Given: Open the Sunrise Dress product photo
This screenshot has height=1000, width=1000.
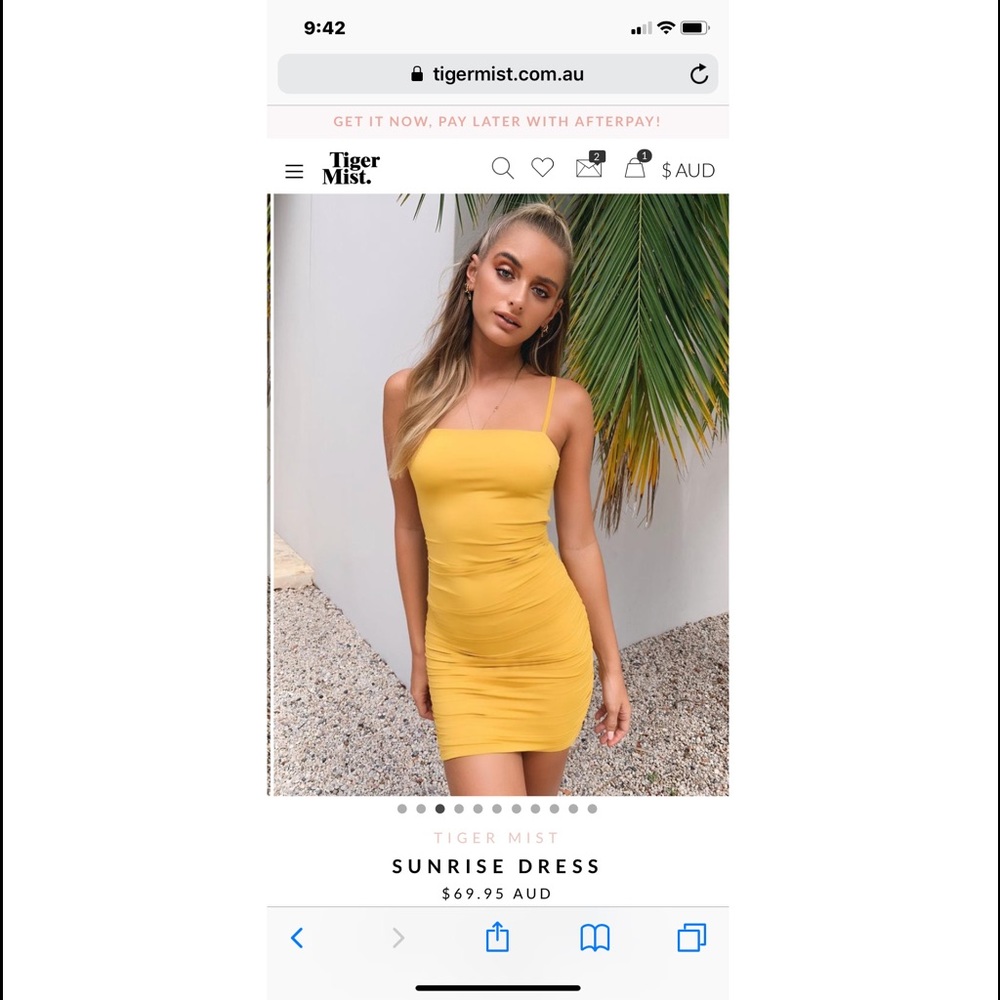Looking at the screenshot, I should [498, 495].
